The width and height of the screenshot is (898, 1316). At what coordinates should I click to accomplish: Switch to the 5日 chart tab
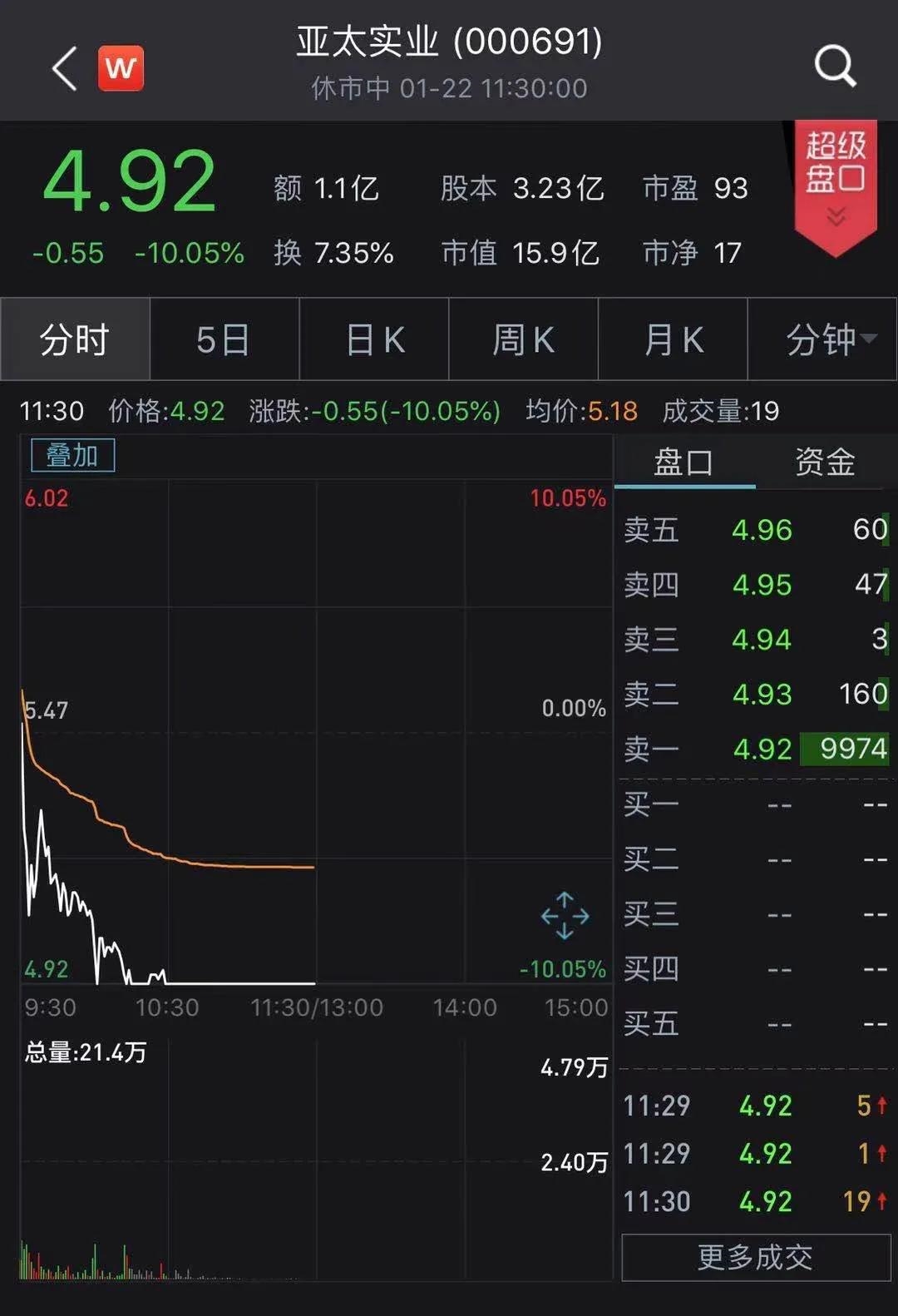tap(224, 339)
